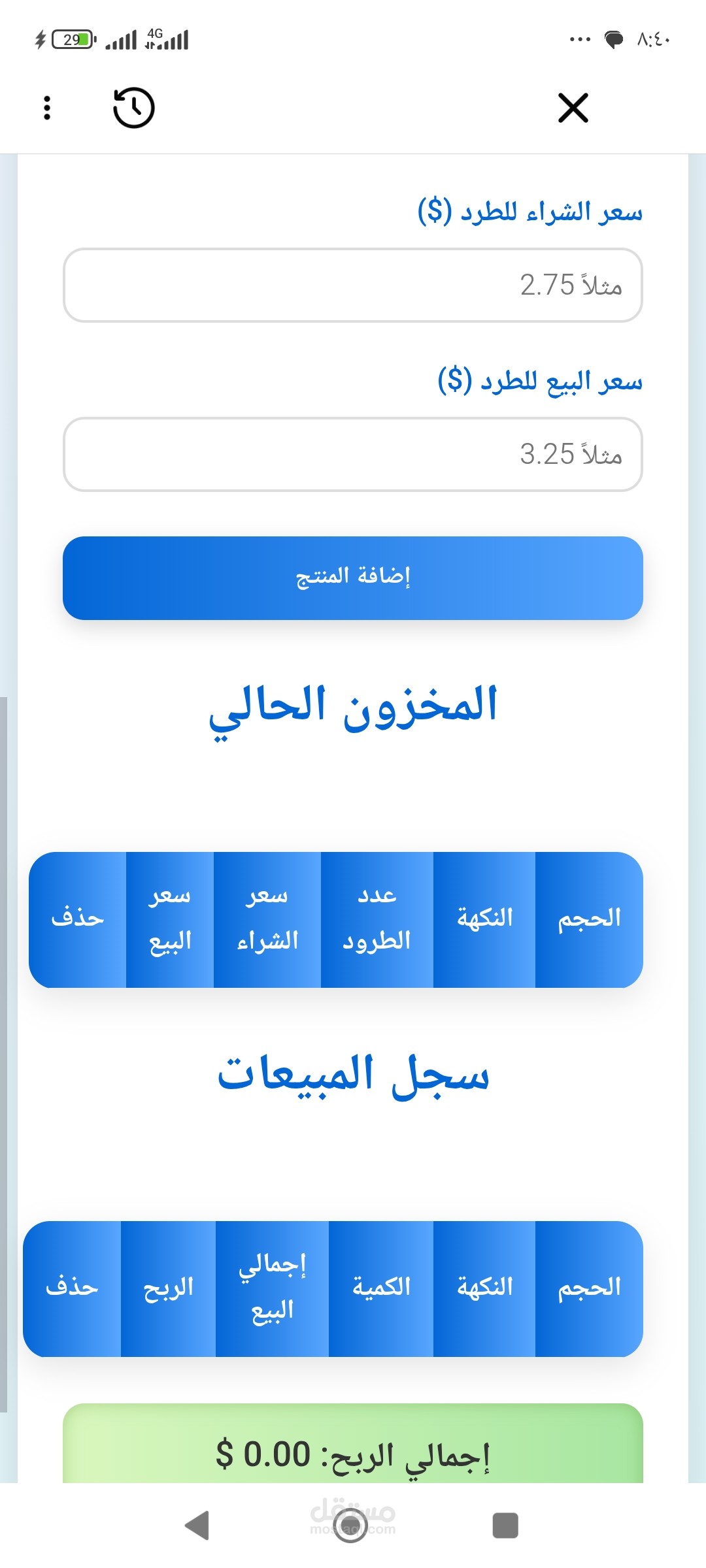Focus the selling price field with example 3.25
The image size is (706, 1568).
click(353, 454)
